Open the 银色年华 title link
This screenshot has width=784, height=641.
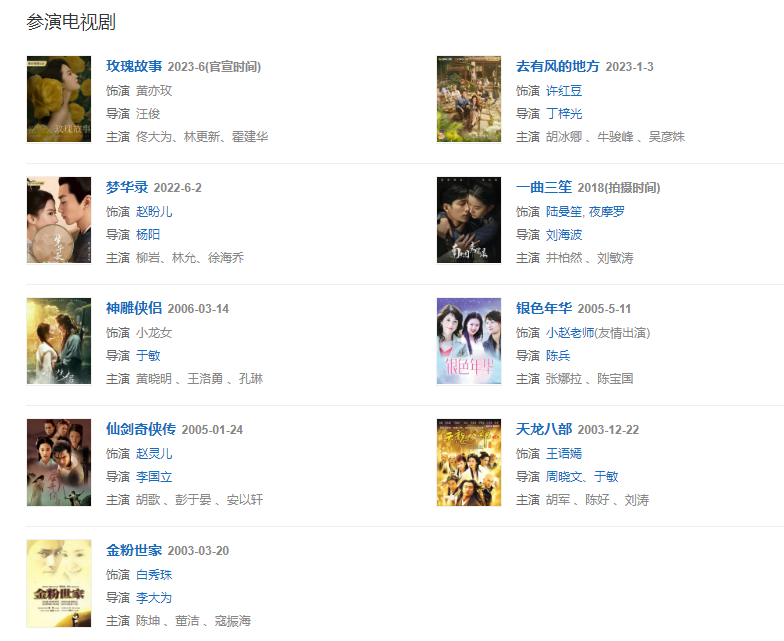pyautogui.click(x=544, y=308)
